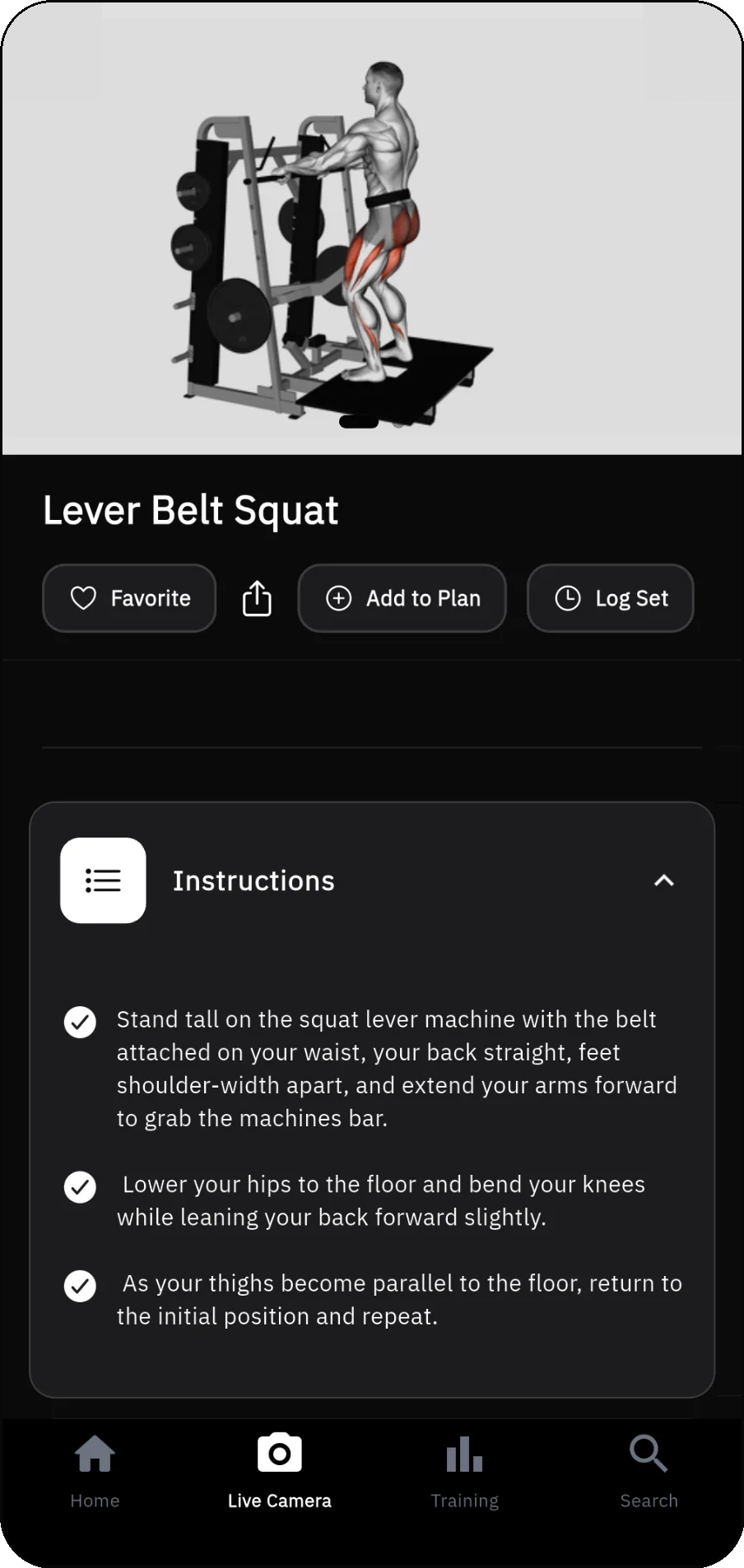Screen dimensions: 744x1568
Task: View the Lever Belt Squat animation thumbnail
Action: pyautogui.click(x=372, y=230)
